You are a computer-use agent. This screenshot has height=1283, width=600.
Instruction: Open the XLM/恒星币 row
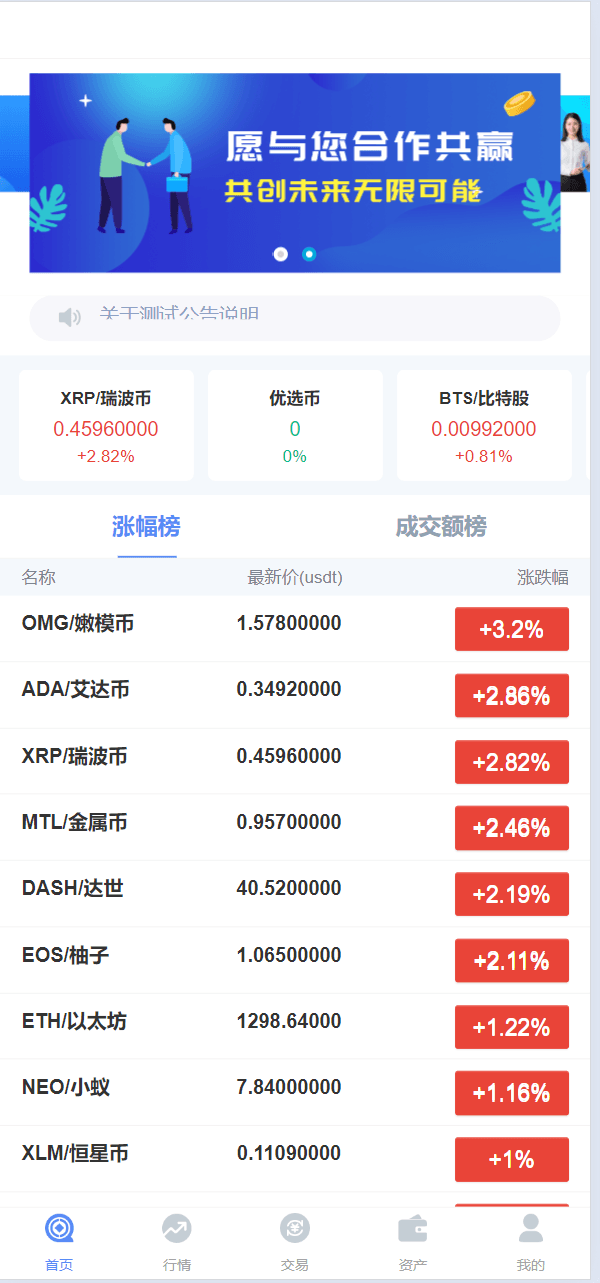pyautogui.click(x=295, y=1158)
